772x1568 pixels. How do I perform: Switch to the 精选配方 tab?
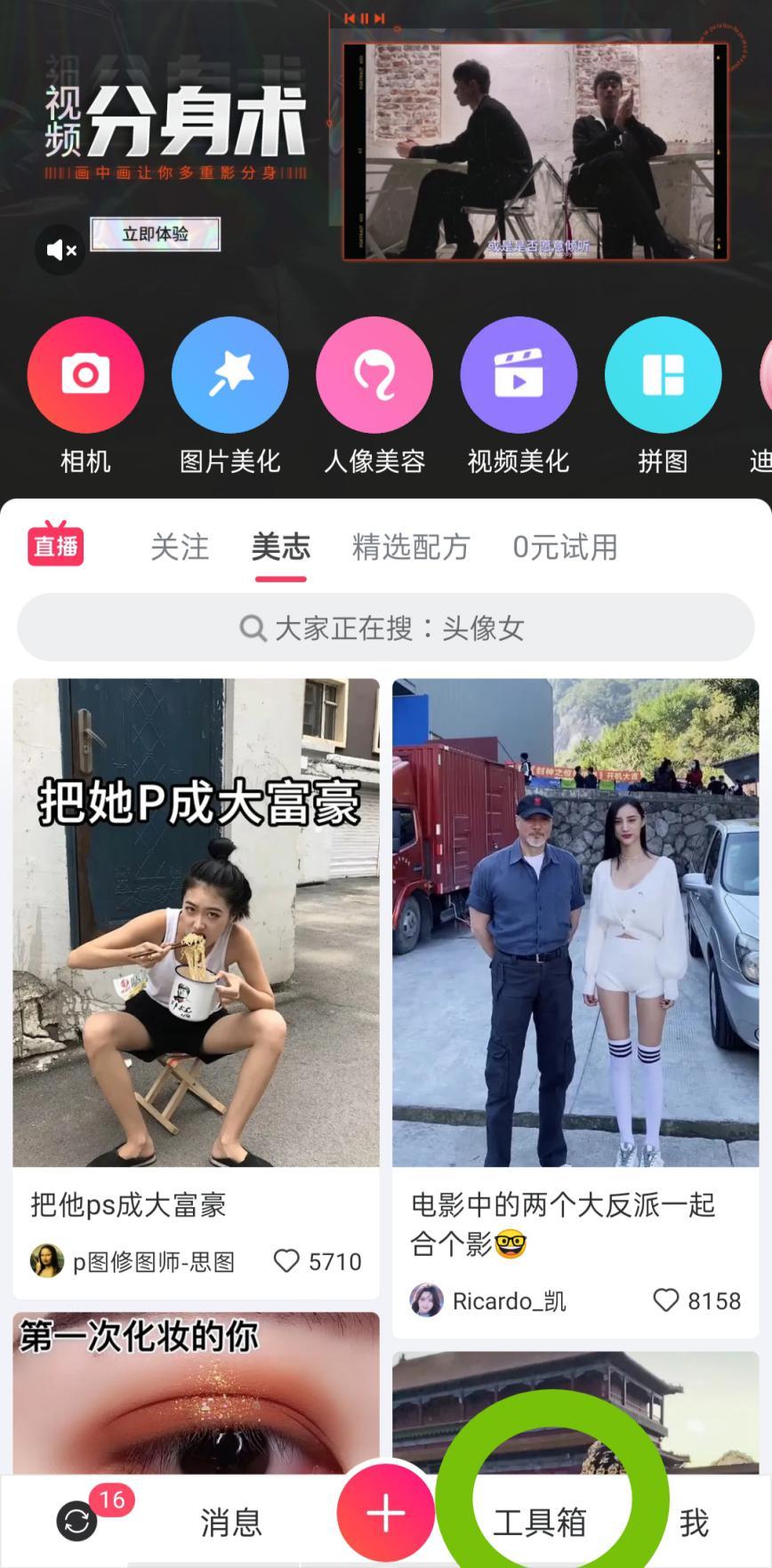point(411,548)
